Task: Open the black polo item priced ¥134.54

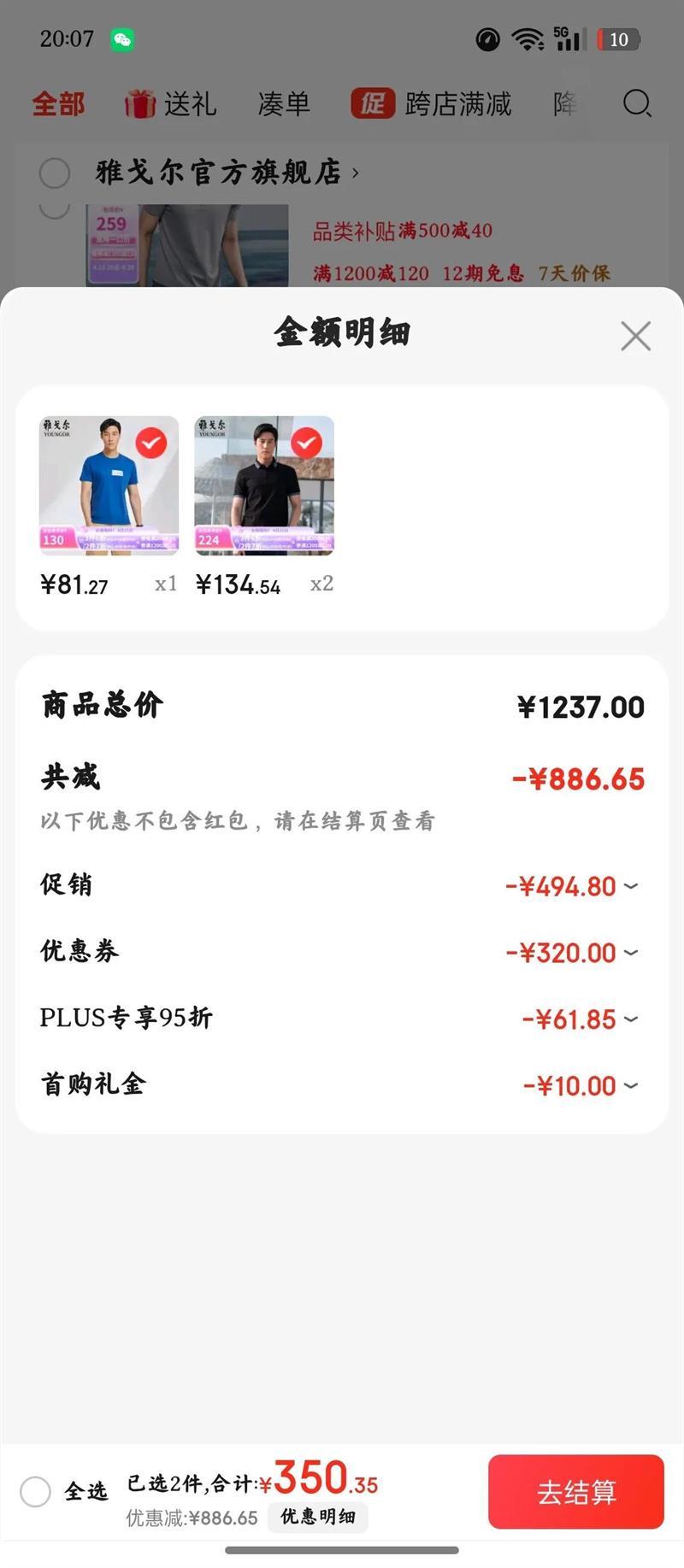Action: coord(264,485)
